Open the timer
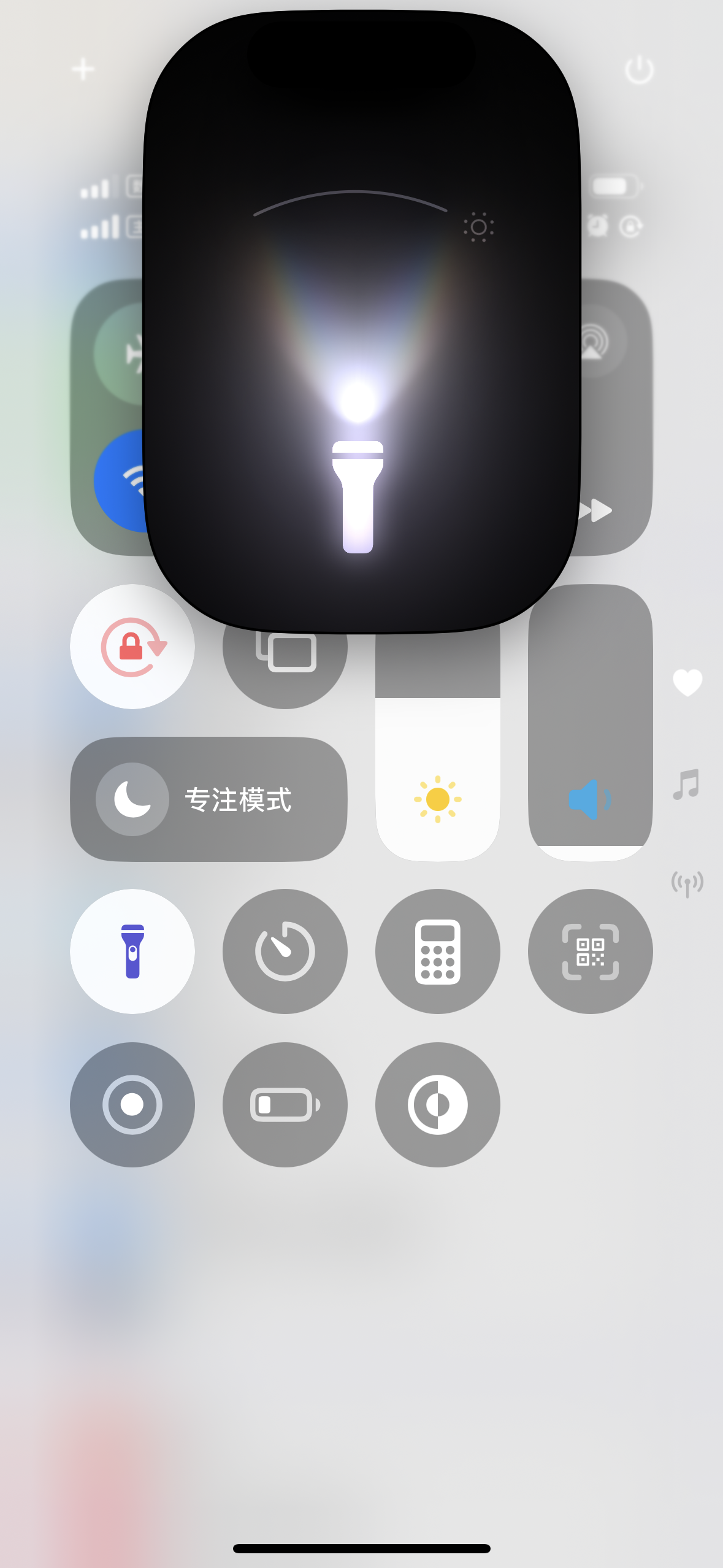The image size is (723, 1568). tap(285, 951)
